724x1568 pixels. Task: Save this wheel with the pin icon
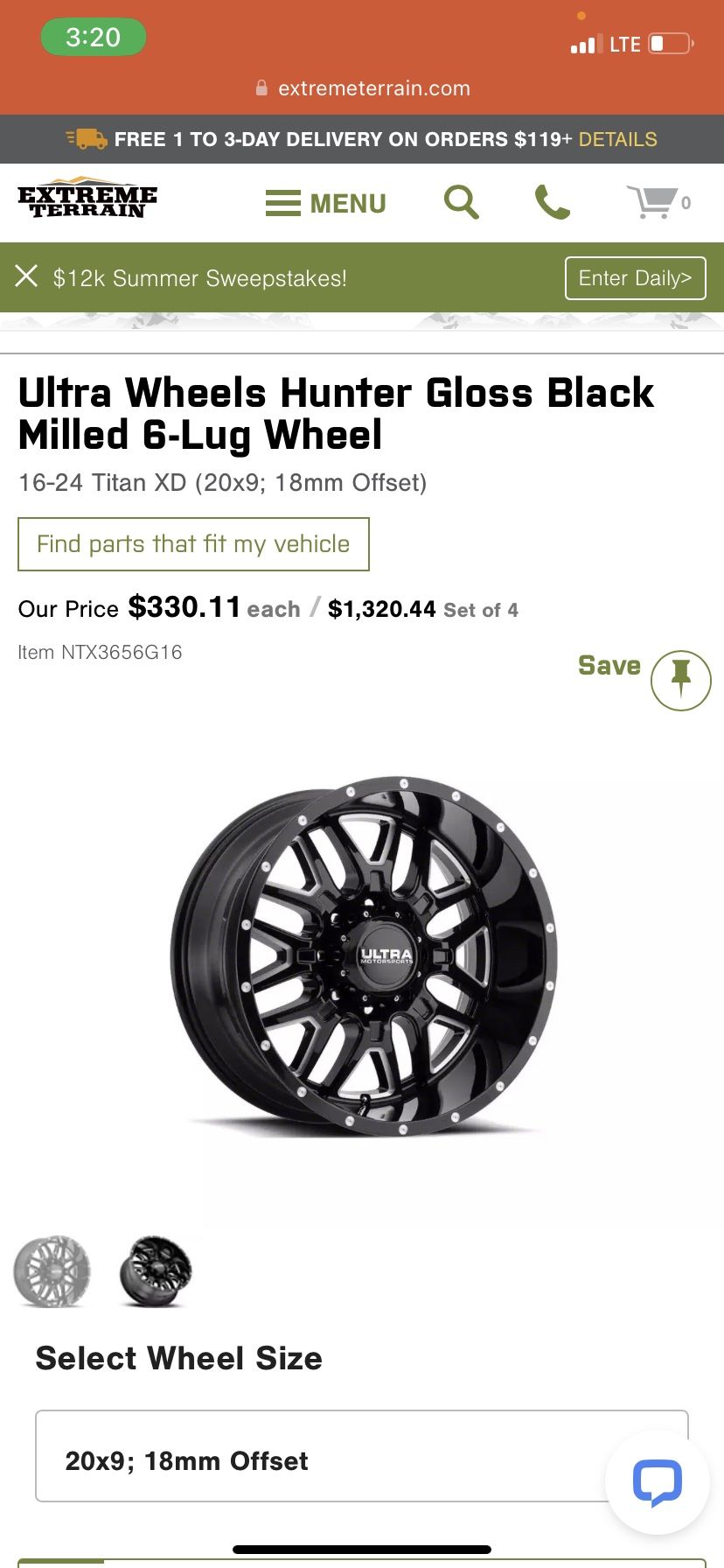(680, 680)
